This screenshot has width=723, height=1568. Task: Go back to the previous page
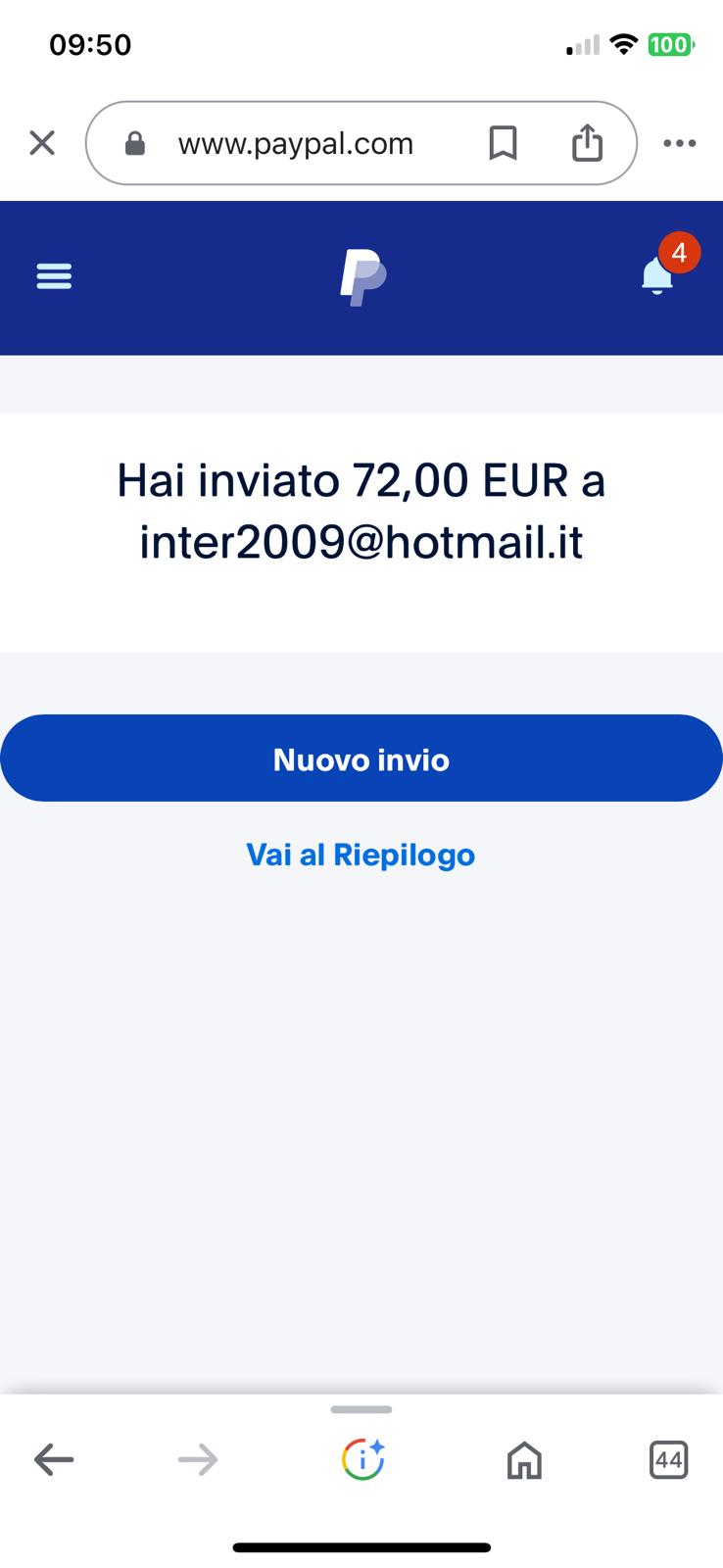54,1460
